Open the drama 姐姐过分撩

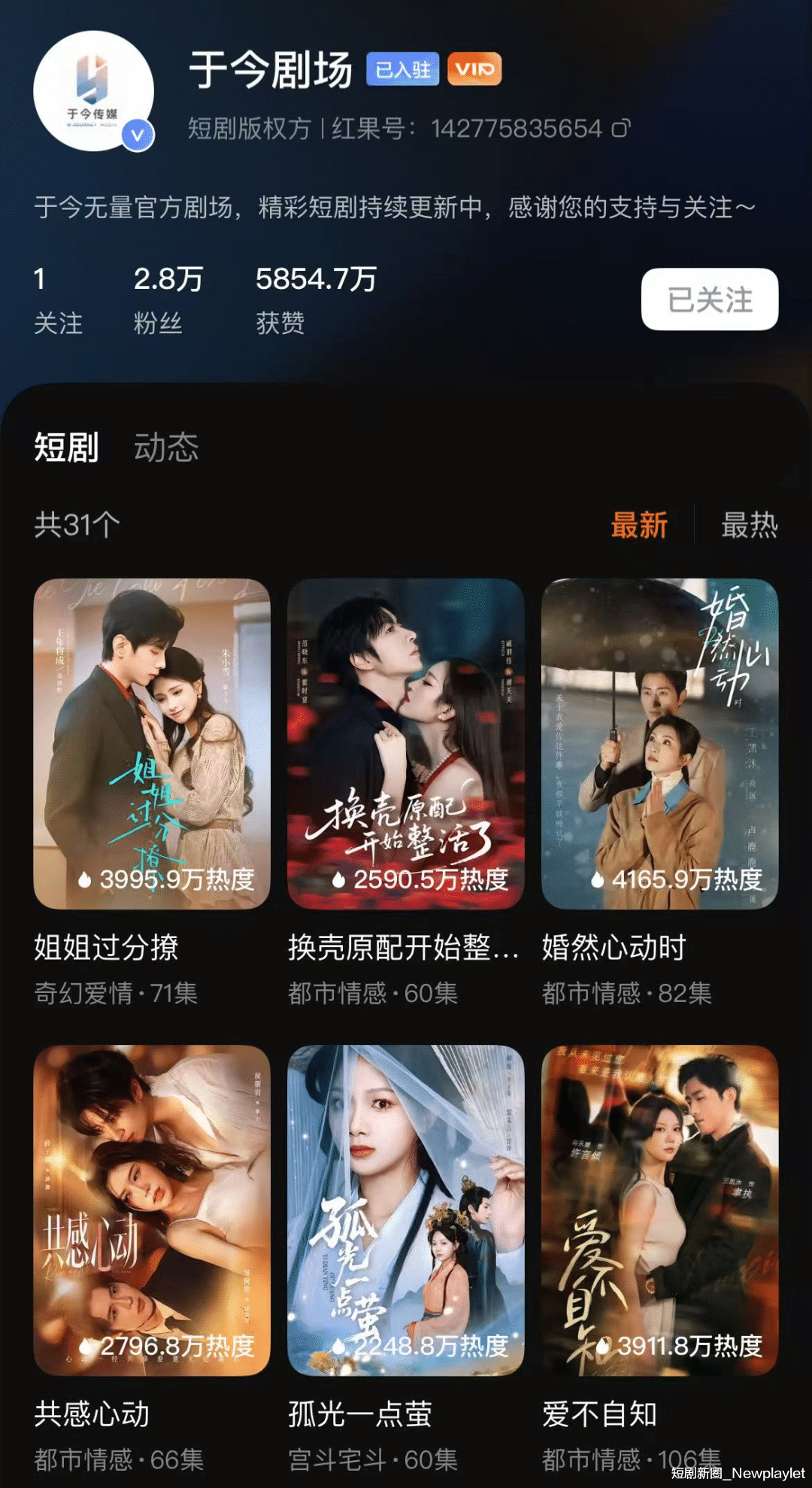point(152,743)
